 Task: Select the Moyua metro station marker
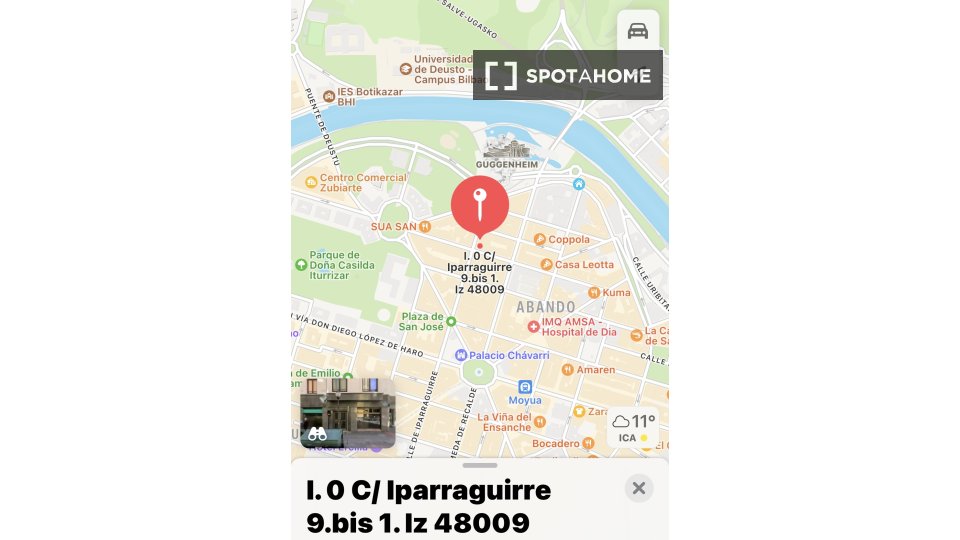(525, 387)
